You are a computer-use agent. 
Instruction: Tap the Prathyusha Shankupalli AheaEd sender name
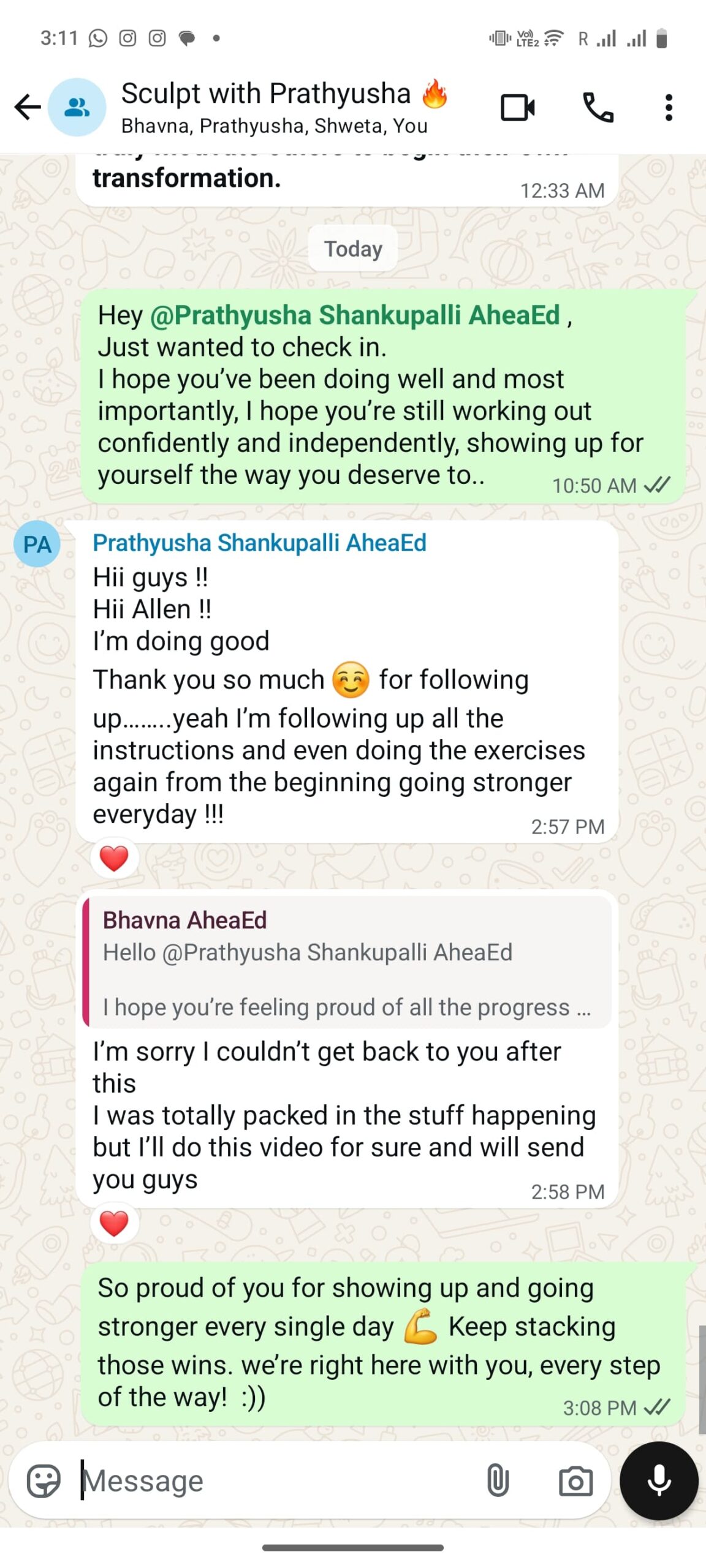259,543
